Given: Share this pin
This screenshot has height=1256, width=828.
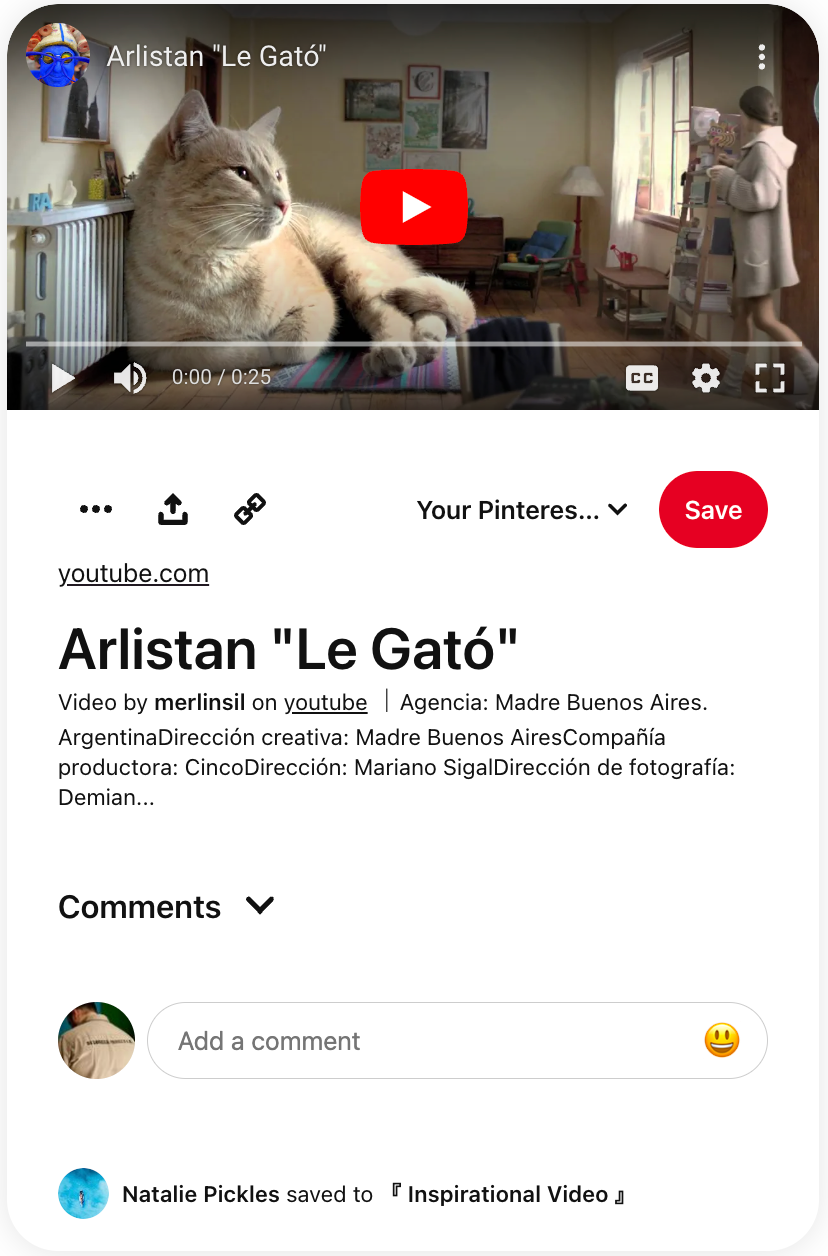Looking at the screenshot, I should point(173,509).
